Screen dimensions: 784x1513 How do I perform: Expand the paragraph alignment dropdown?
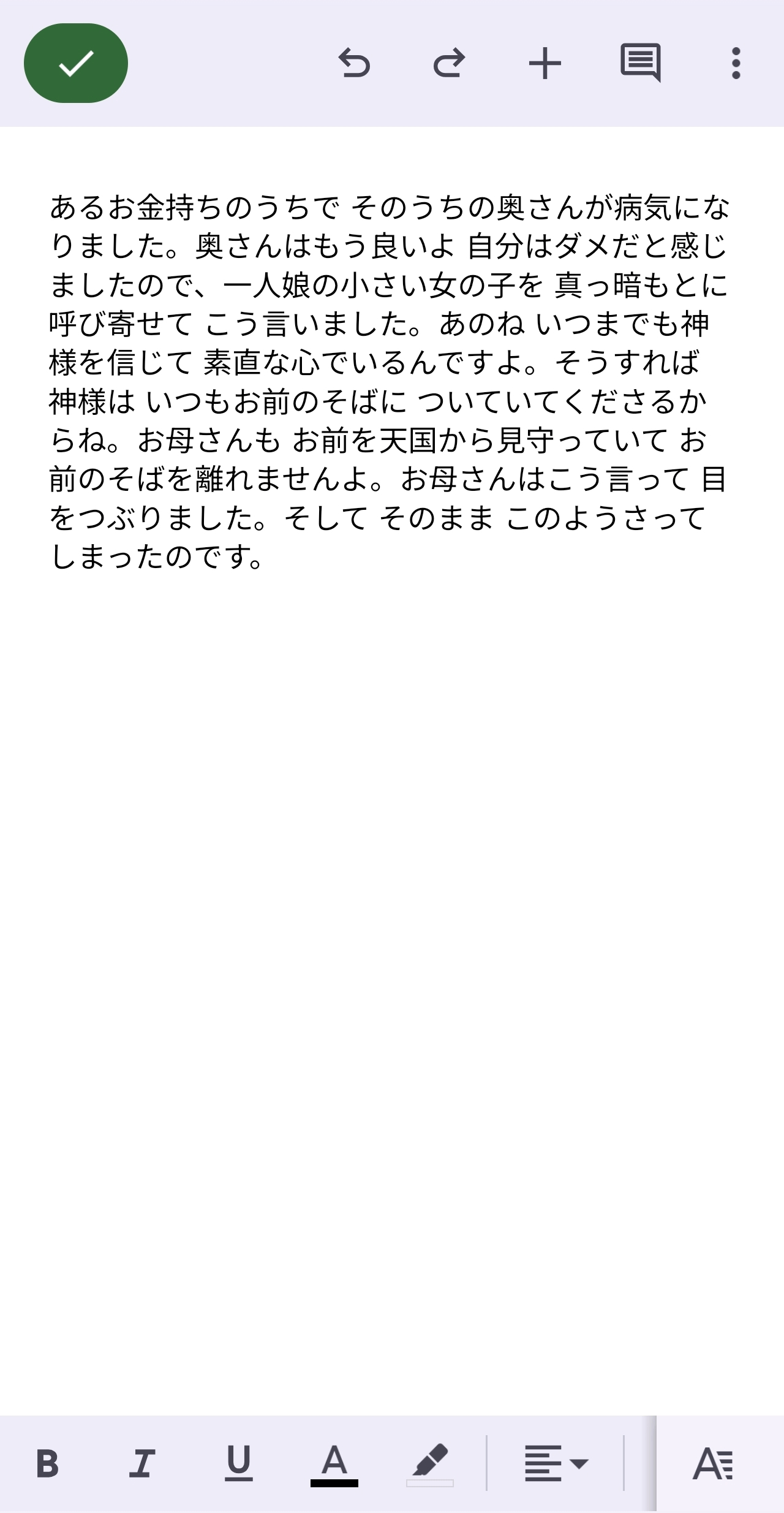click(x=556, y=1464)
